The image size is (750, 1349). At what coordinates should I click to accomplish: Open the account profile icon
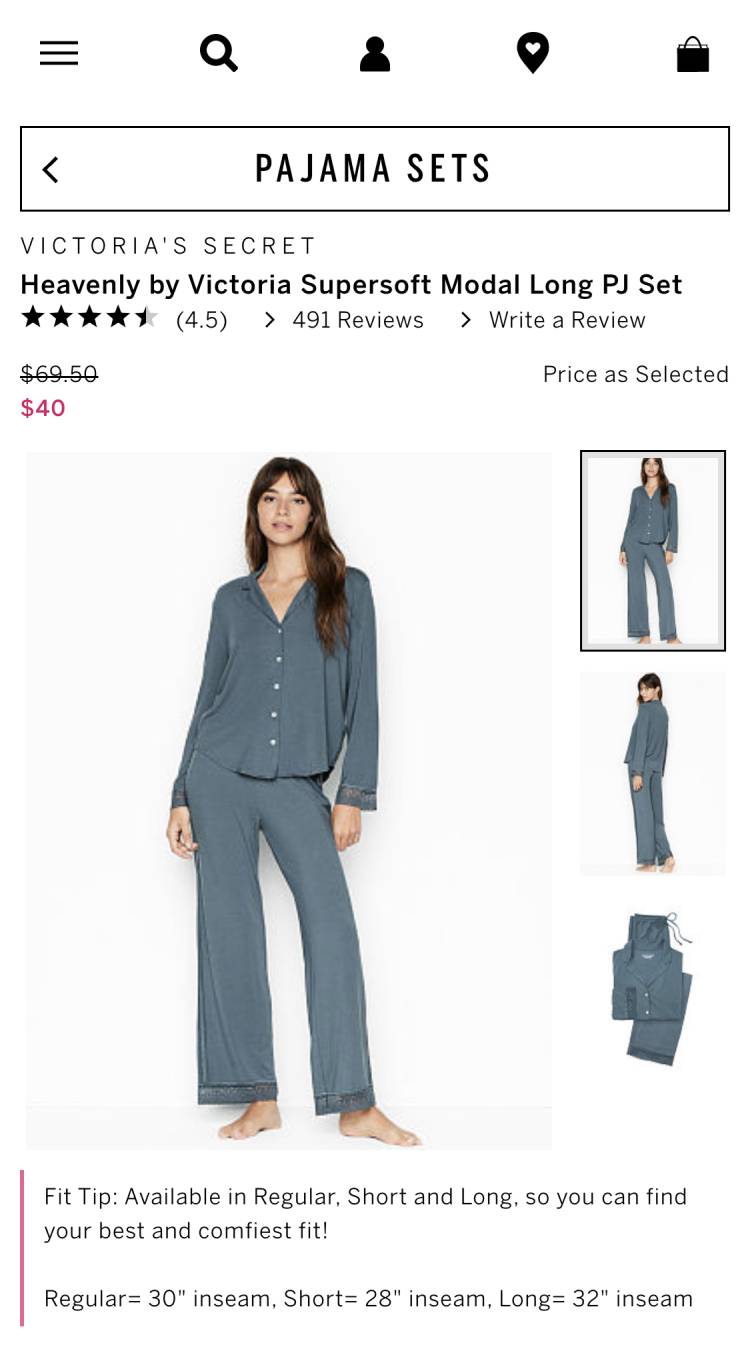coord(375,54)
